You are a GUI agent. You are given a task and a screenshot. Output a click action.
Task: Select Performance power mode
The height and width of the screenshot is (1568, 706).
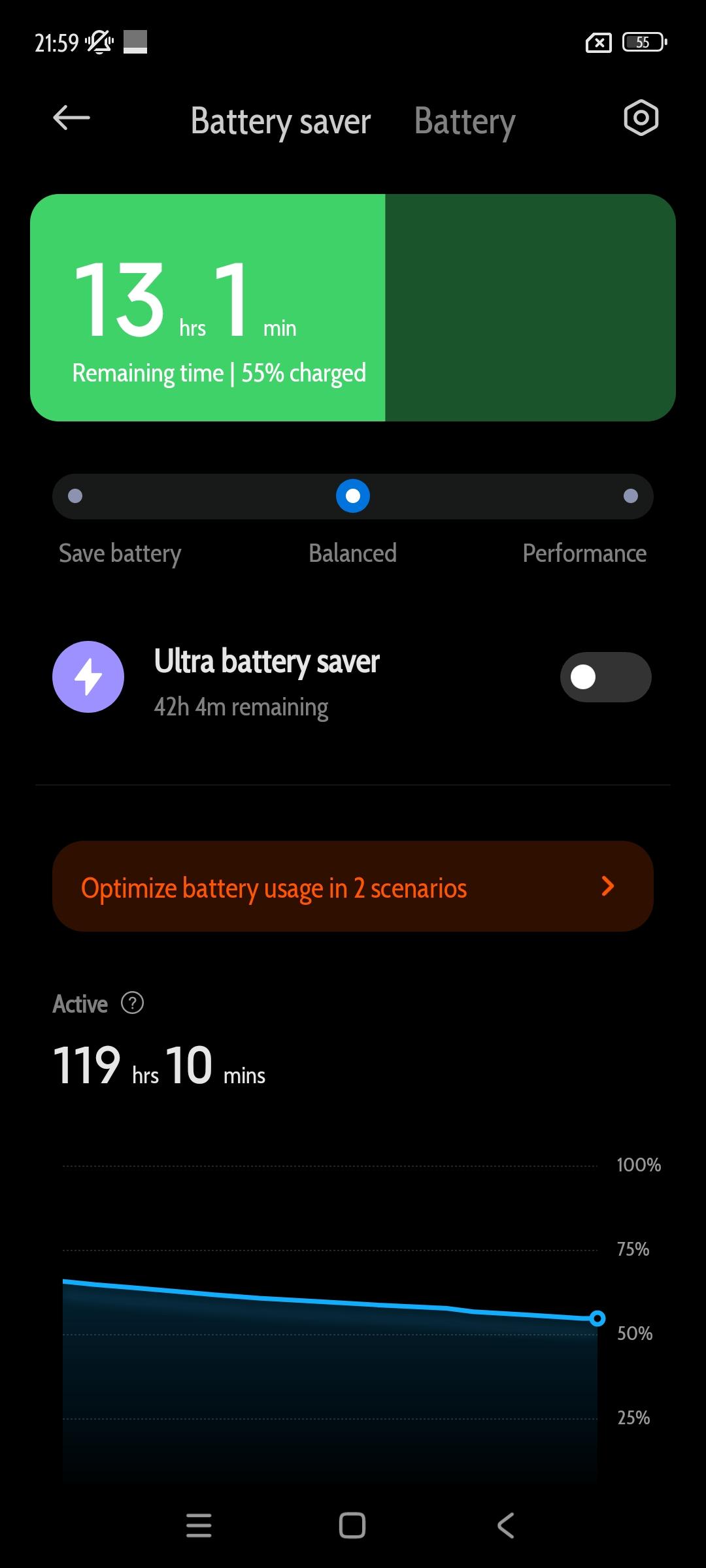(630, 497)
